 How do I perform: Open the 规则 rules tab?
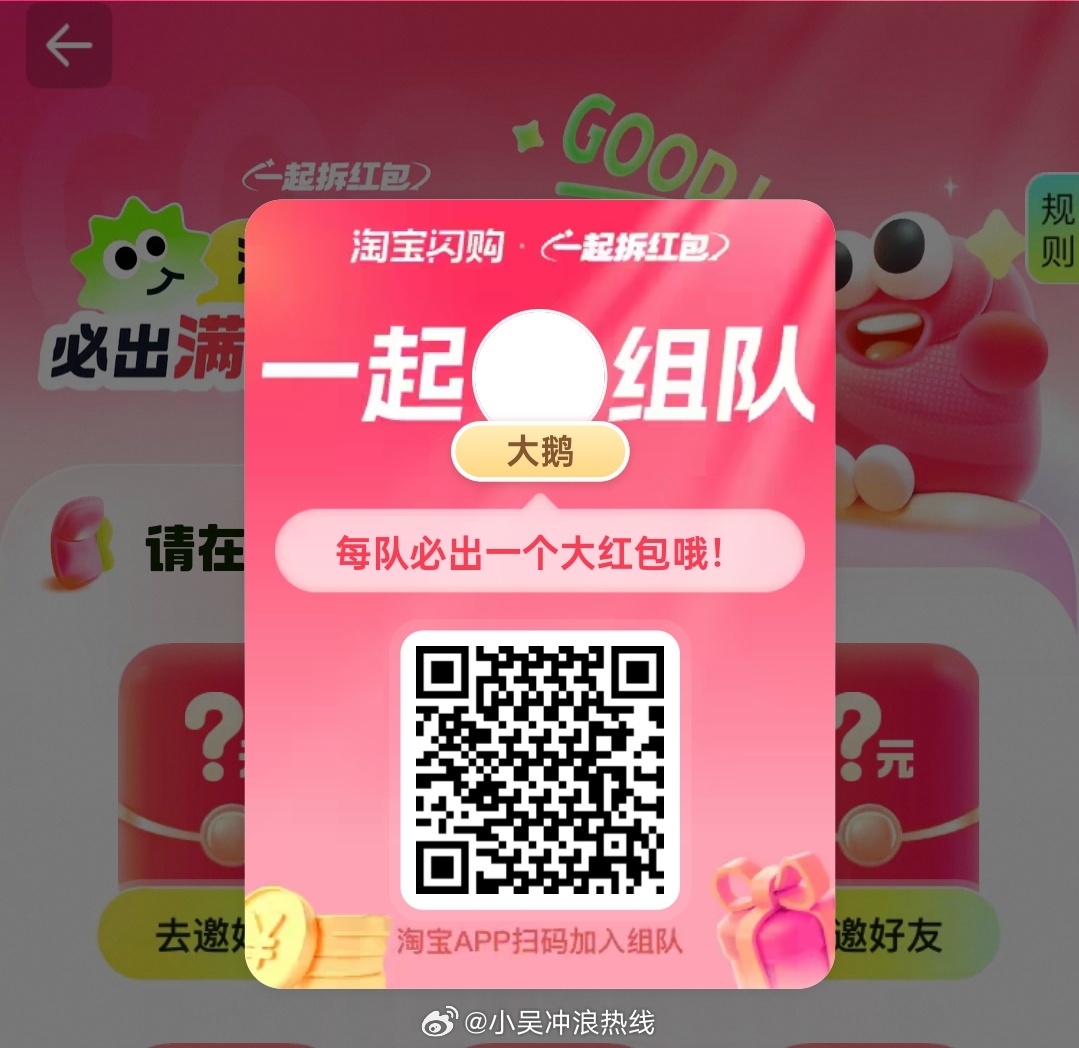coord(1055,229)
